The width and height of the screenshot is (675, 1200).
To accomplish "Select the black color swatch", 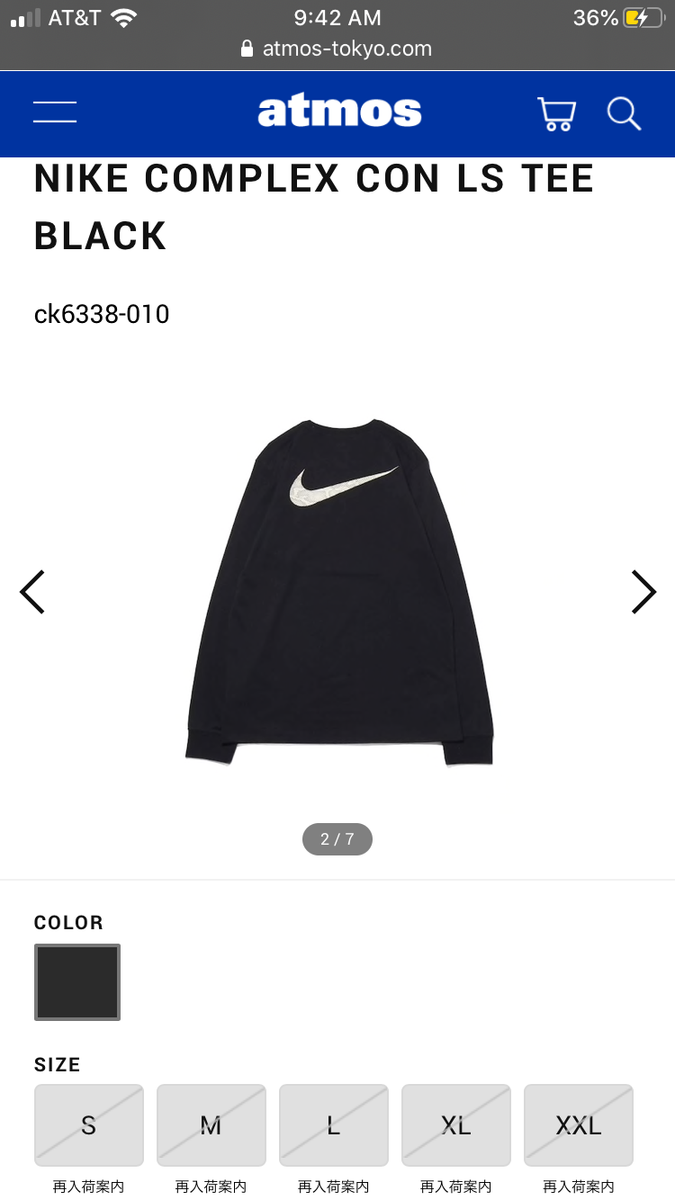I will (77, 982).
